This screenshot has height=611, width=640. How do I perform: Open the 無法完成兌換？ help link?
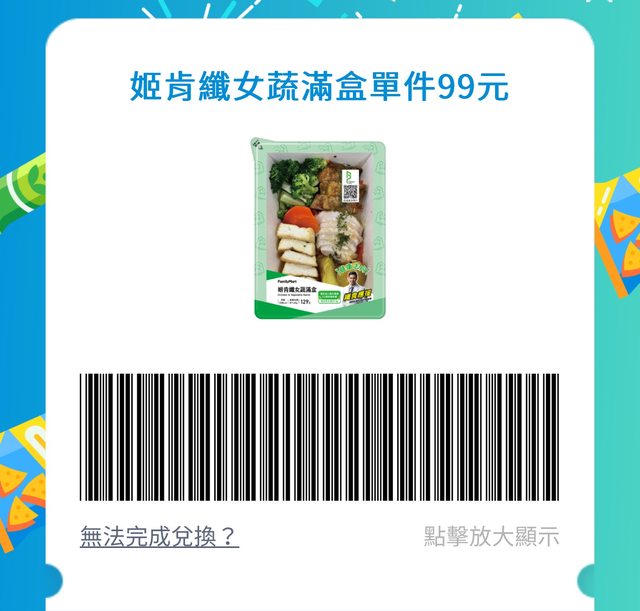pos(159,537)
